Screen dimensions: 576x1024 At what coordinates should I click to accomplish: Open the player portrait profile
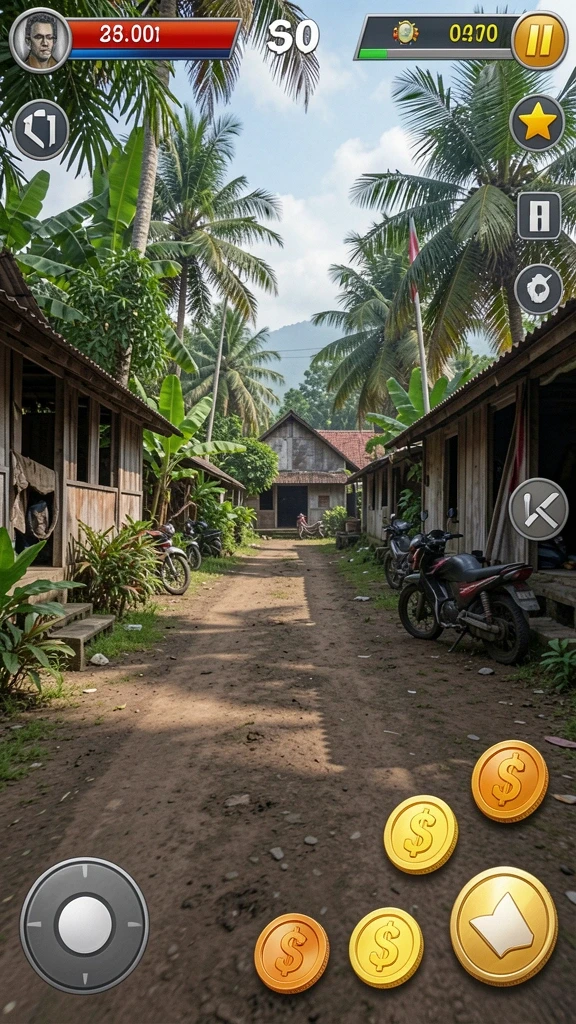[x=40, y=40]
